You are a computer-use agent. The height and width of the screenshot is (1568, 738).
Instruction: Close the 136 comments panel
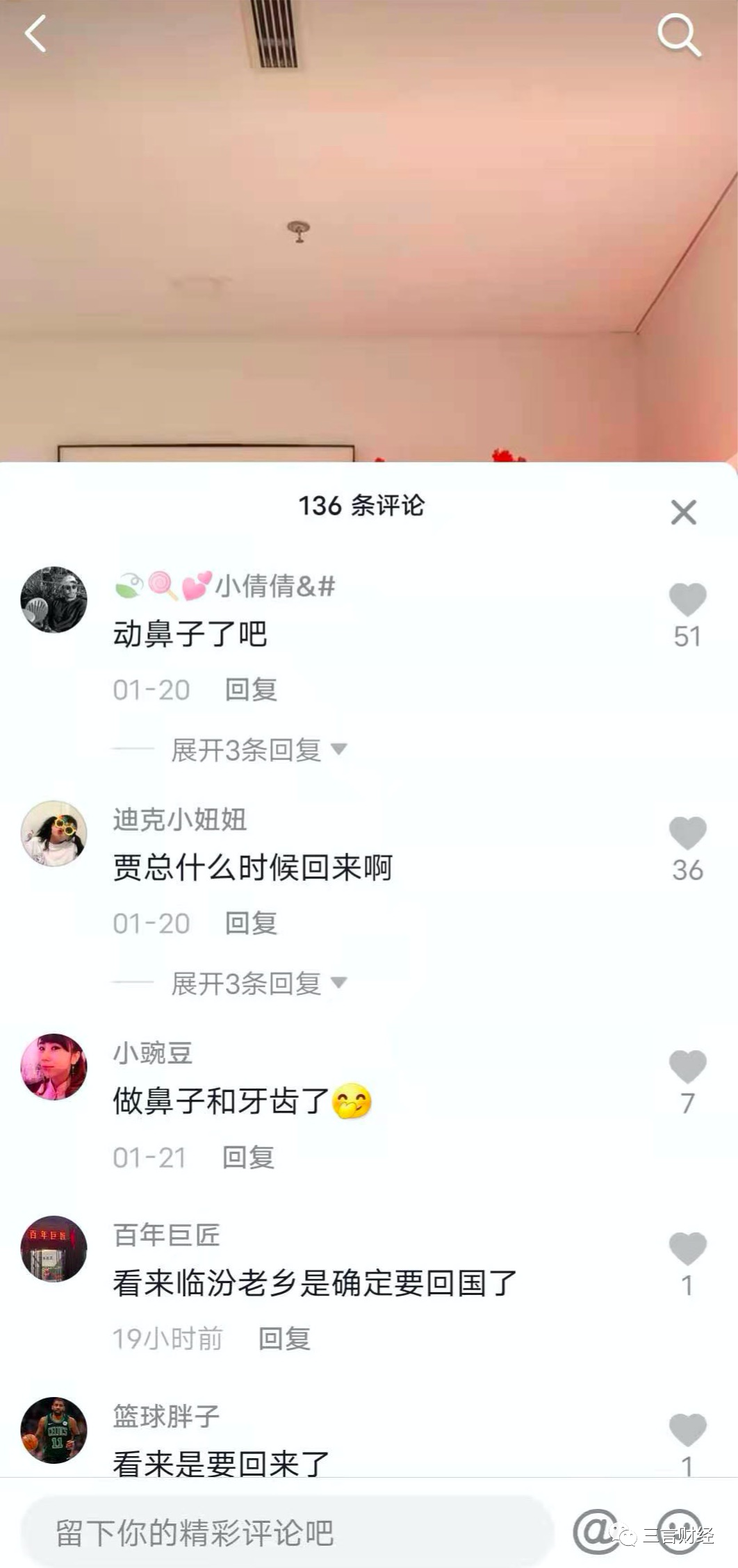click(683, 513)
